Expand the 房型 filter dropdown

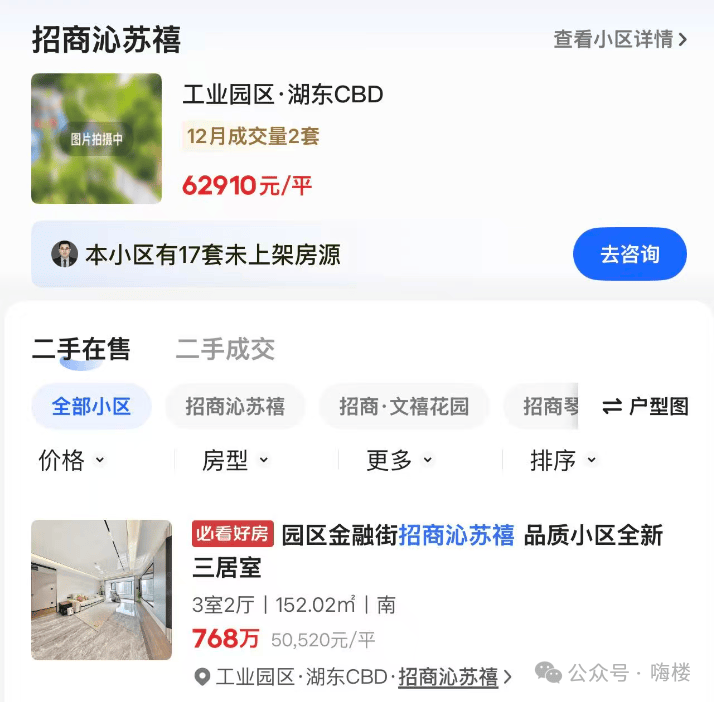coord(235,460)
